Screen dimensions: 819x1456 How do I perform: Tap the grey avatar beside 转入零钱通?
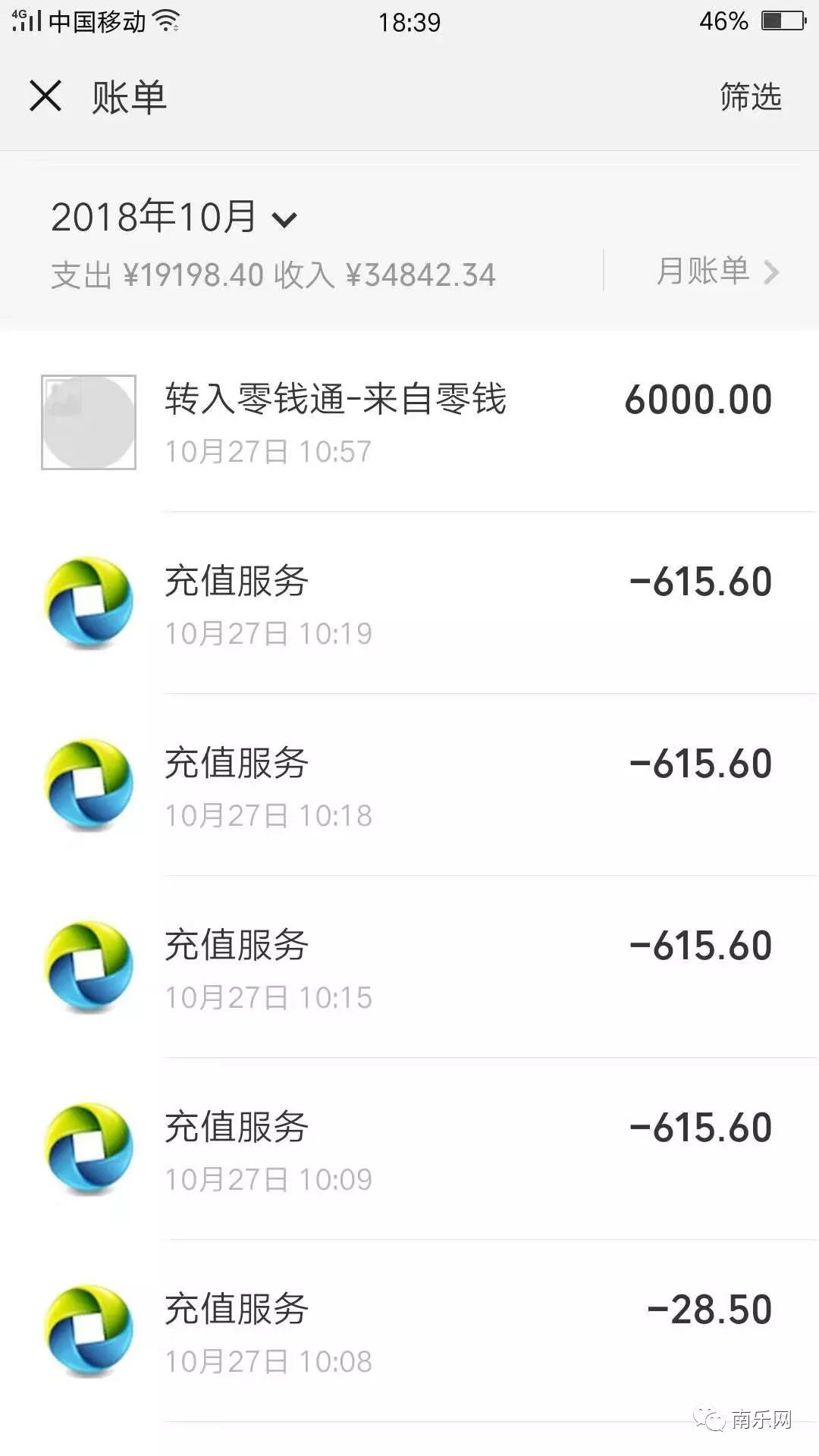(x=89, y=422)
